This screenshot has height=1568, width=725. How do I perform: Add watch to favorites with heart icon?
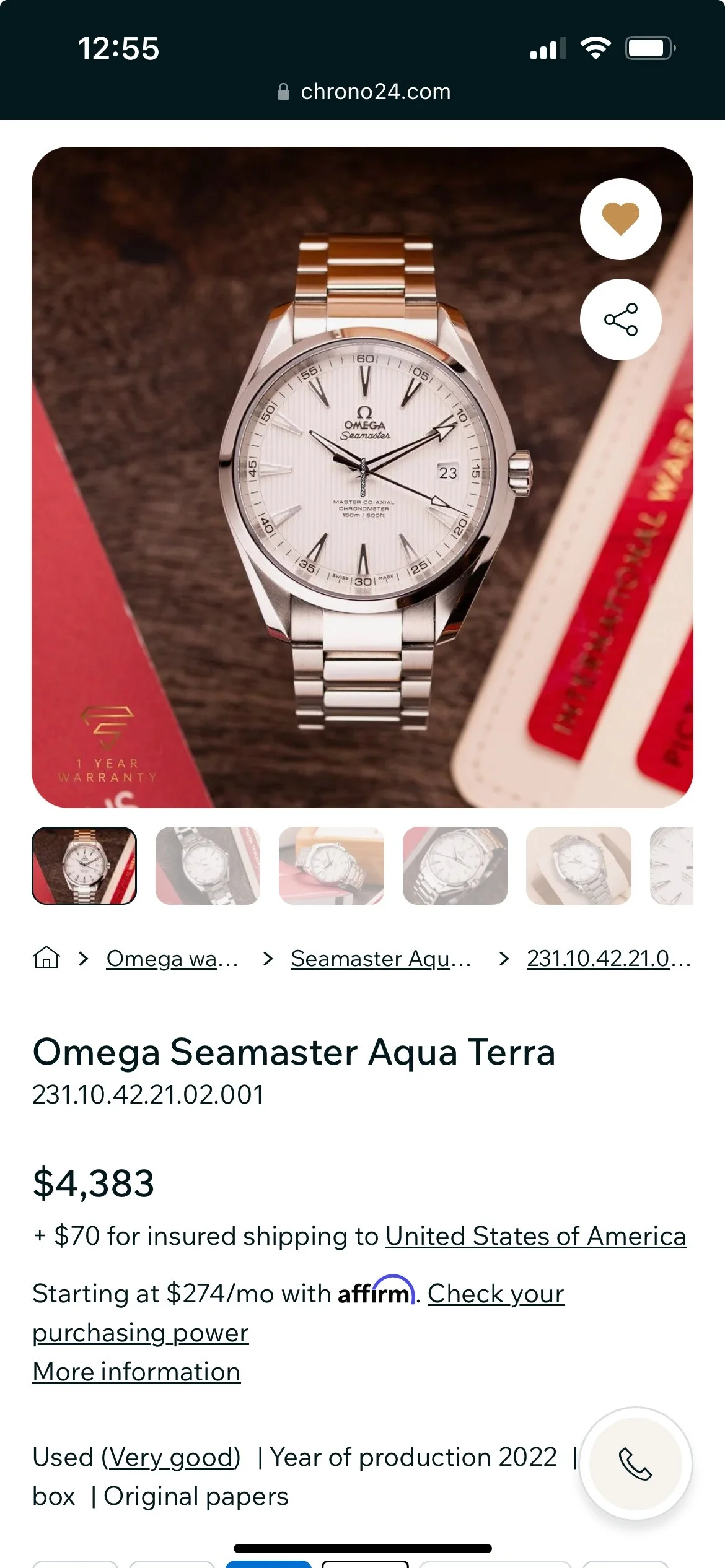(x=620, y=219)
